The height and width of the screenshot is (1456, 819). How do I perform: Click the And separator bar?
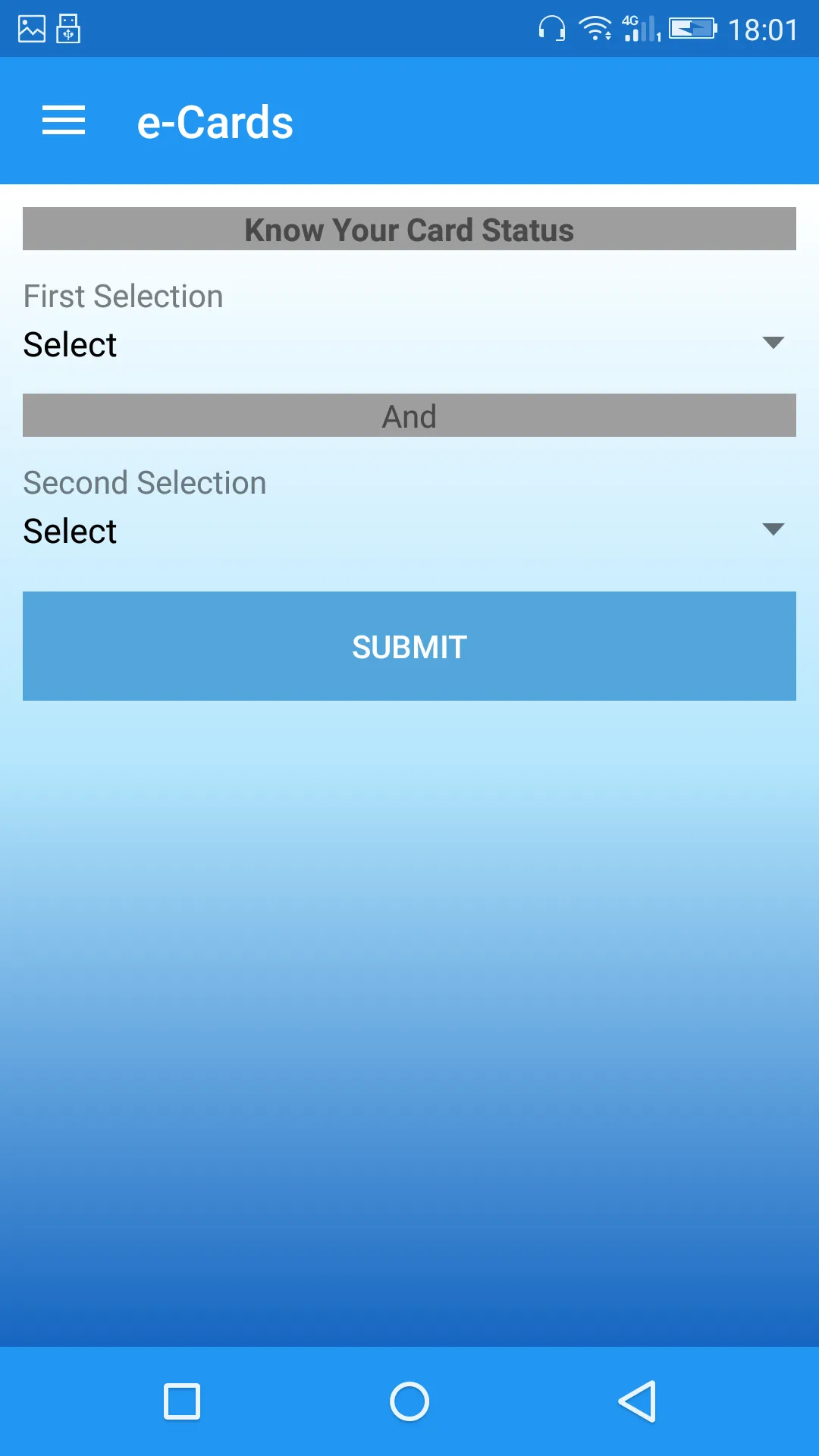coord(409,416)
